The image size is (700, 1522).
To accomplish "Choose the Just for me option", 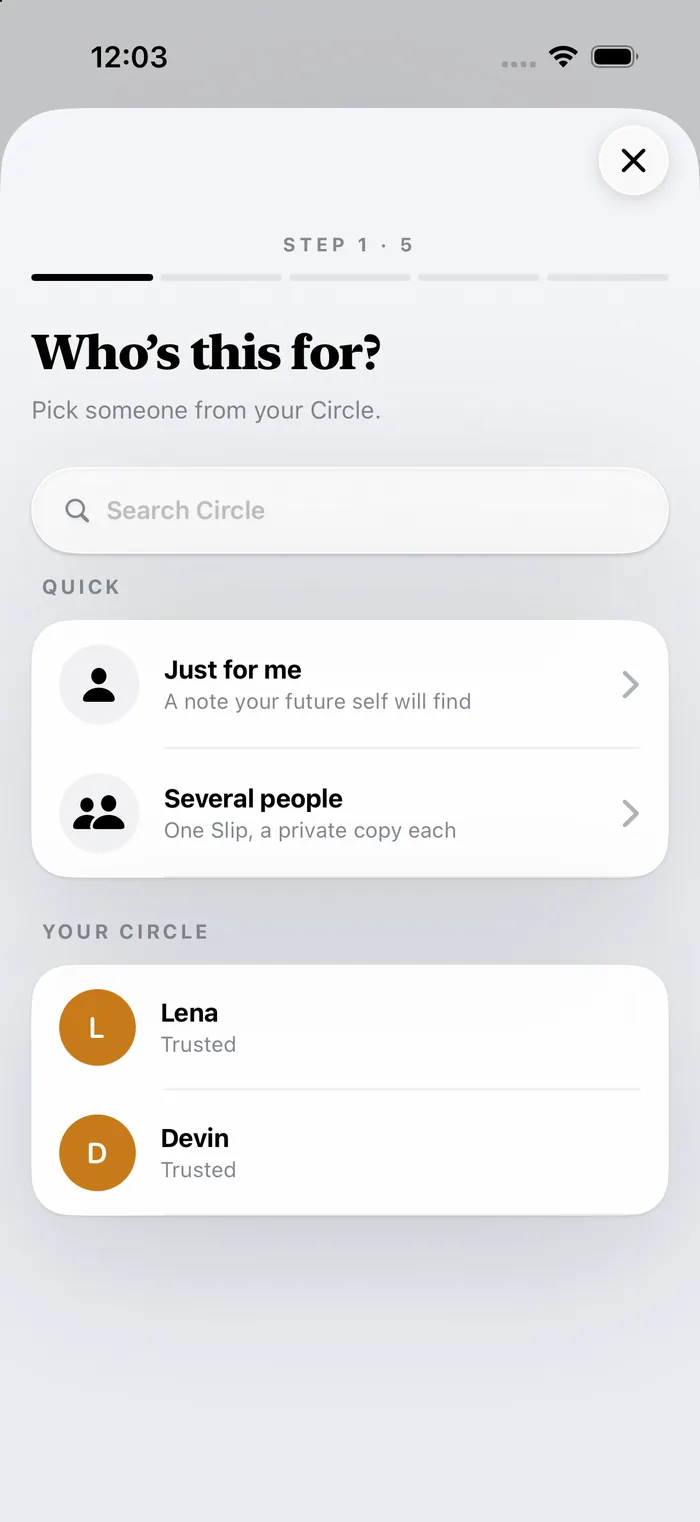I will 350,684.
